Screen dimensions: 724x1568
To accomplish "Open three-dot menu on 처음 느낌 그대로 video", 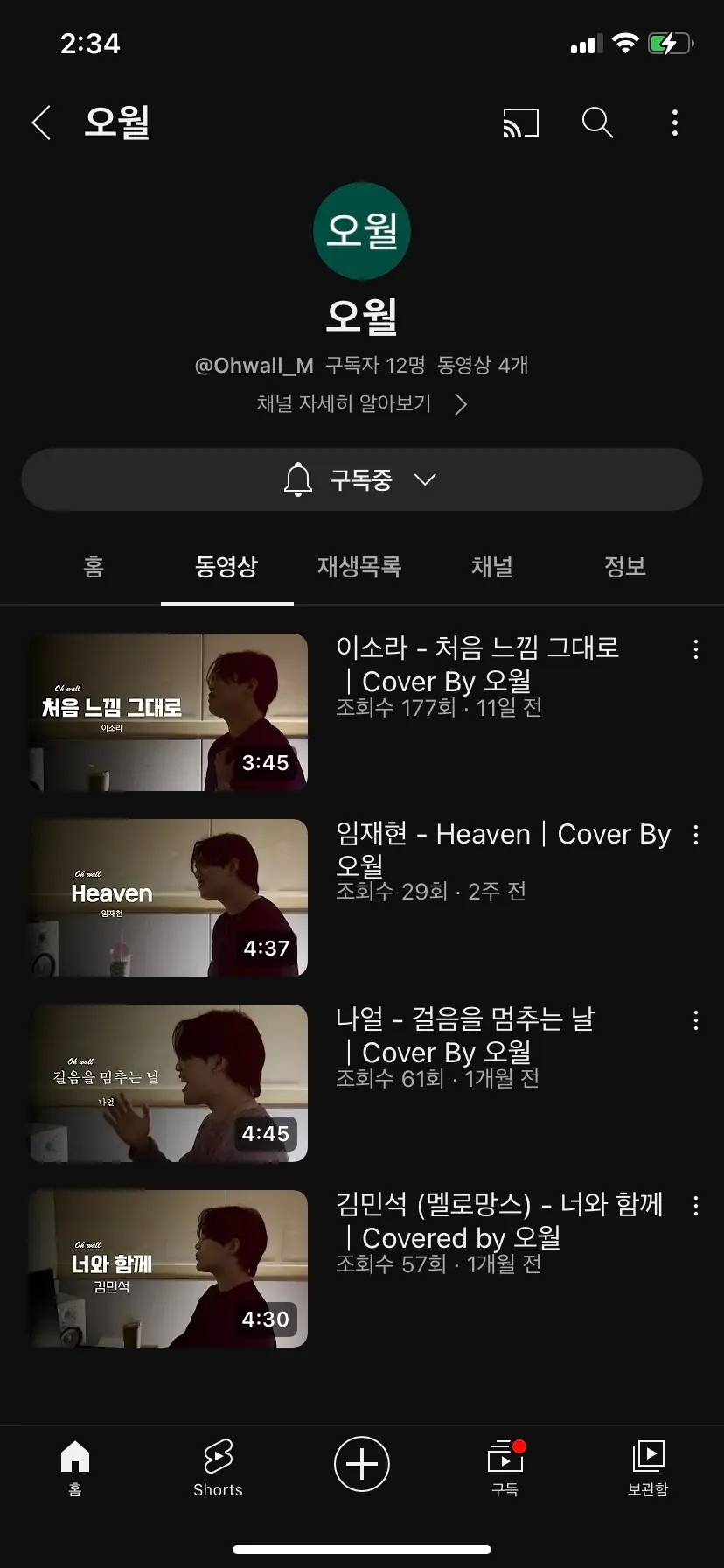I will pyautogui.click(x=695, y=649).
